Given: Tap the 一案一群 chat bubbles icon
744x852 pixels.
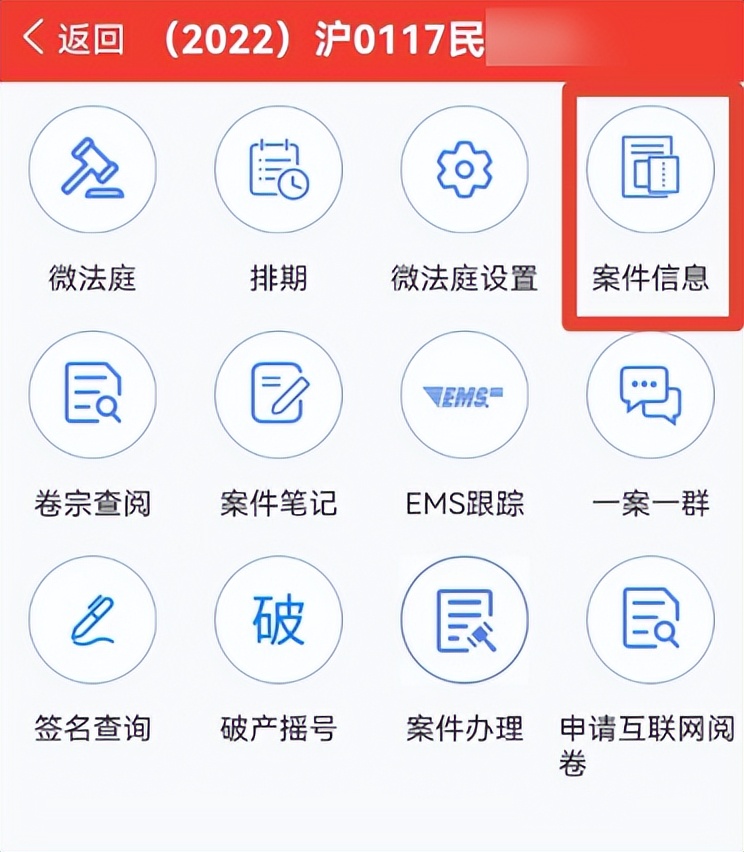Looking at the screenshot, I should tap(650, 394).
